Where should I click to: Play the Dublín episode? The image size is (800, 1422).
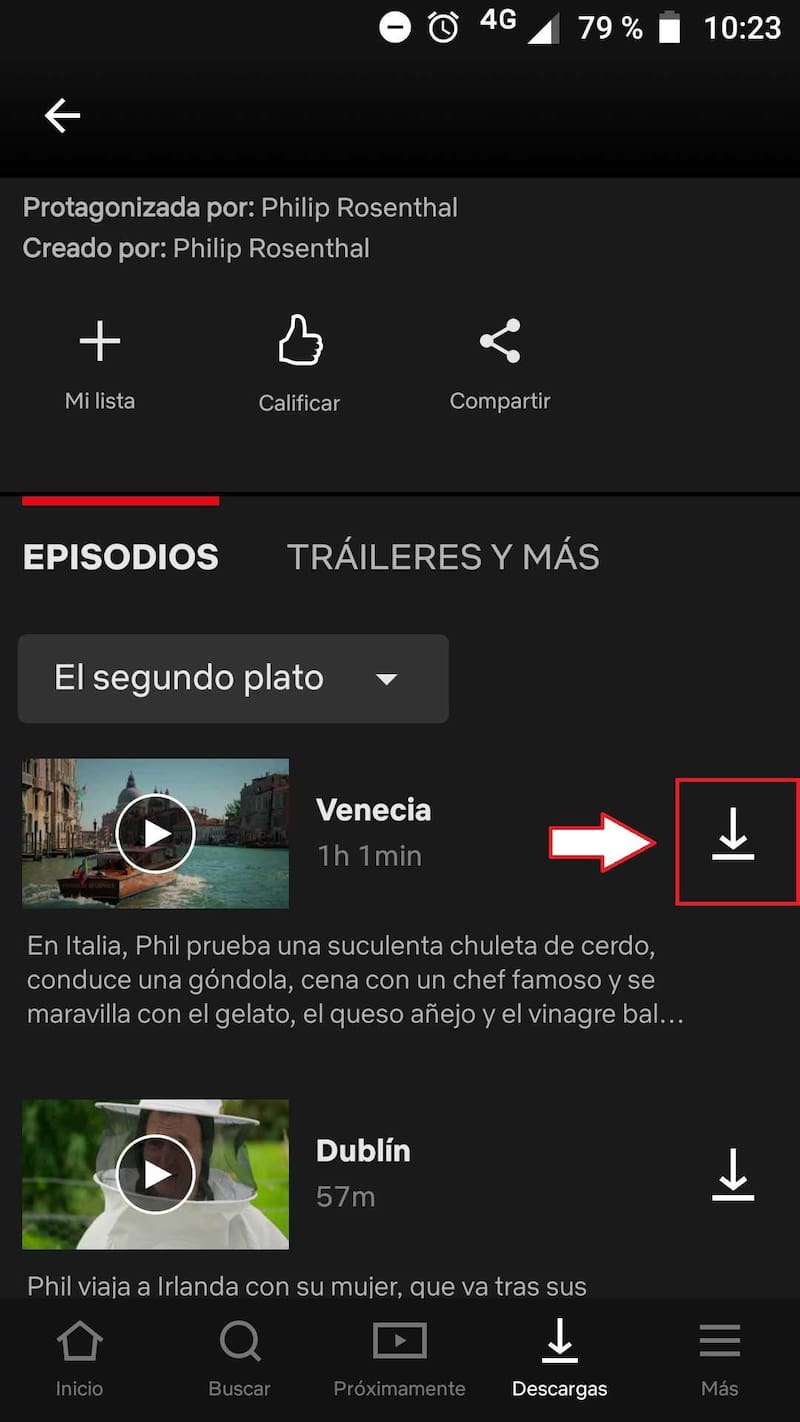pyautogui.click(x=155, y=1174)
